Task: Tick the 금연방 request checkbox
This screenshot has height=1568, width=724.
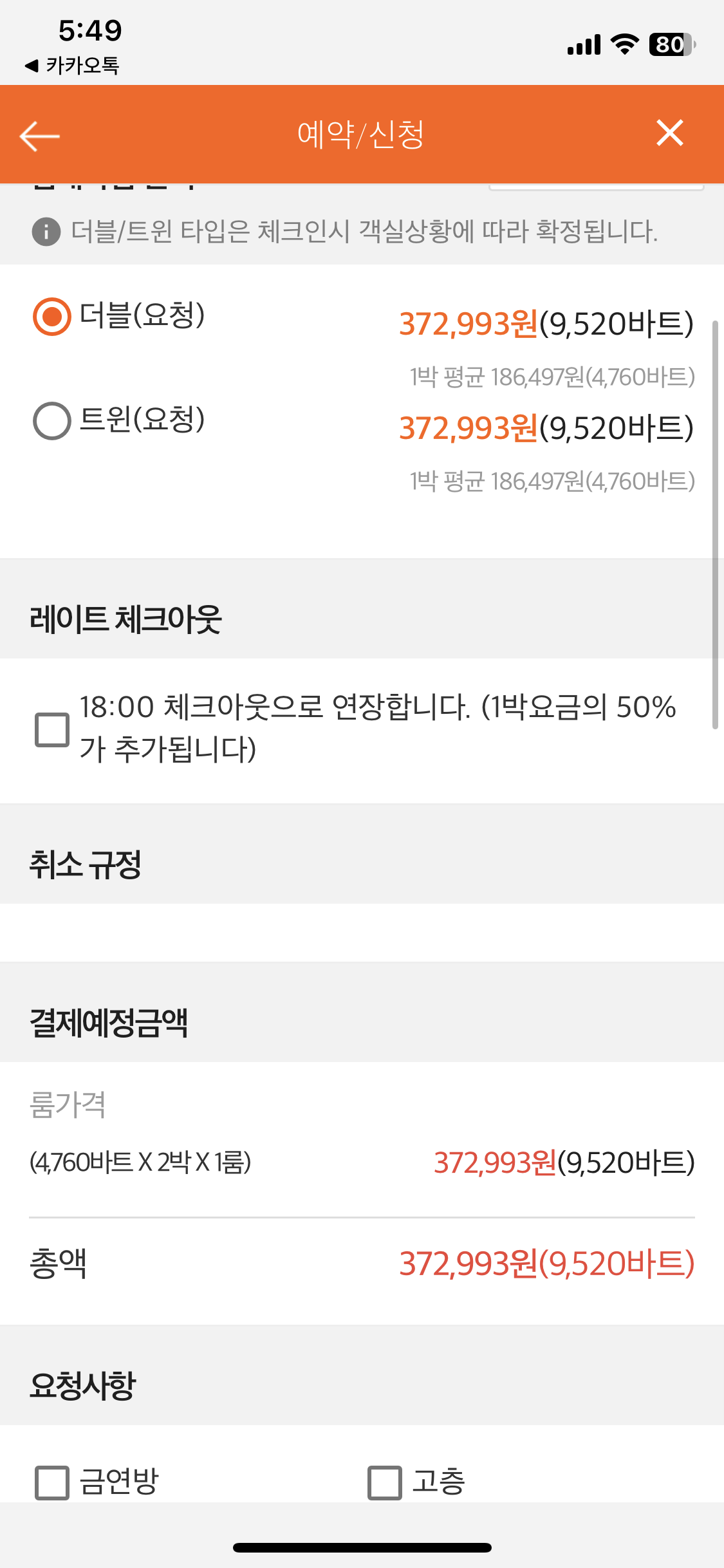Action: click(51, 1482)
